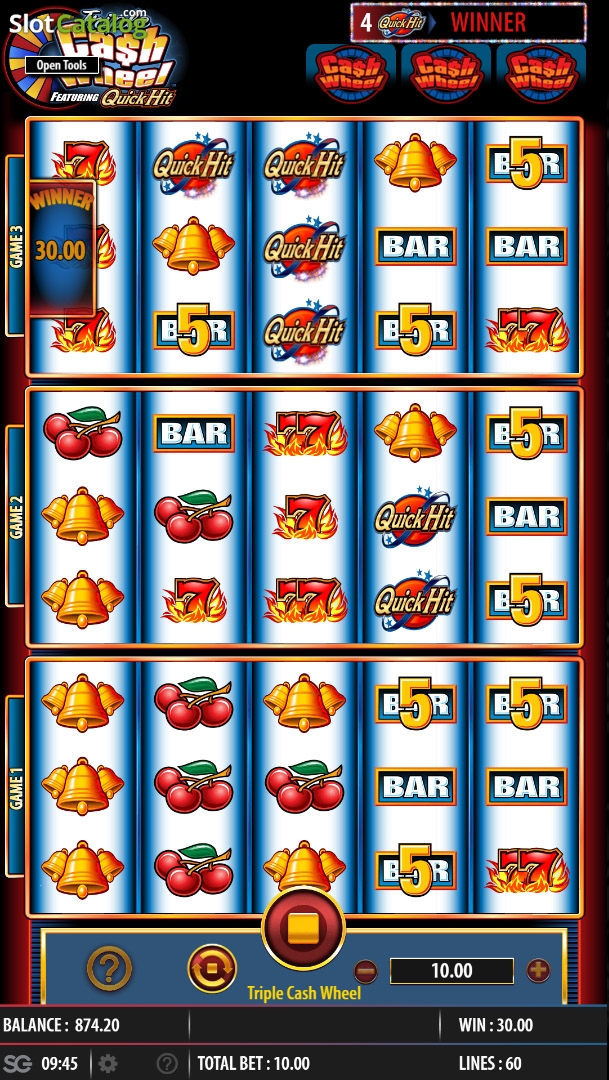
Task: Open the help question mark in the panel
Action: [109, 968]
